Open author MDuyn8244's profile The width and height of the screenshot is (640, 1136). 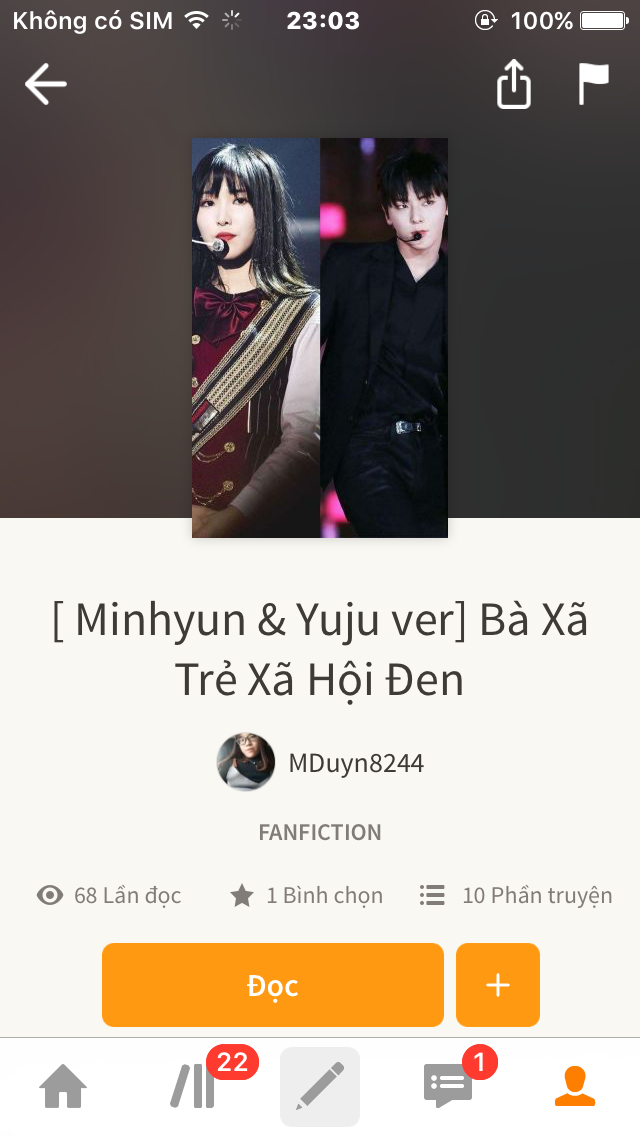coord(320,762)
